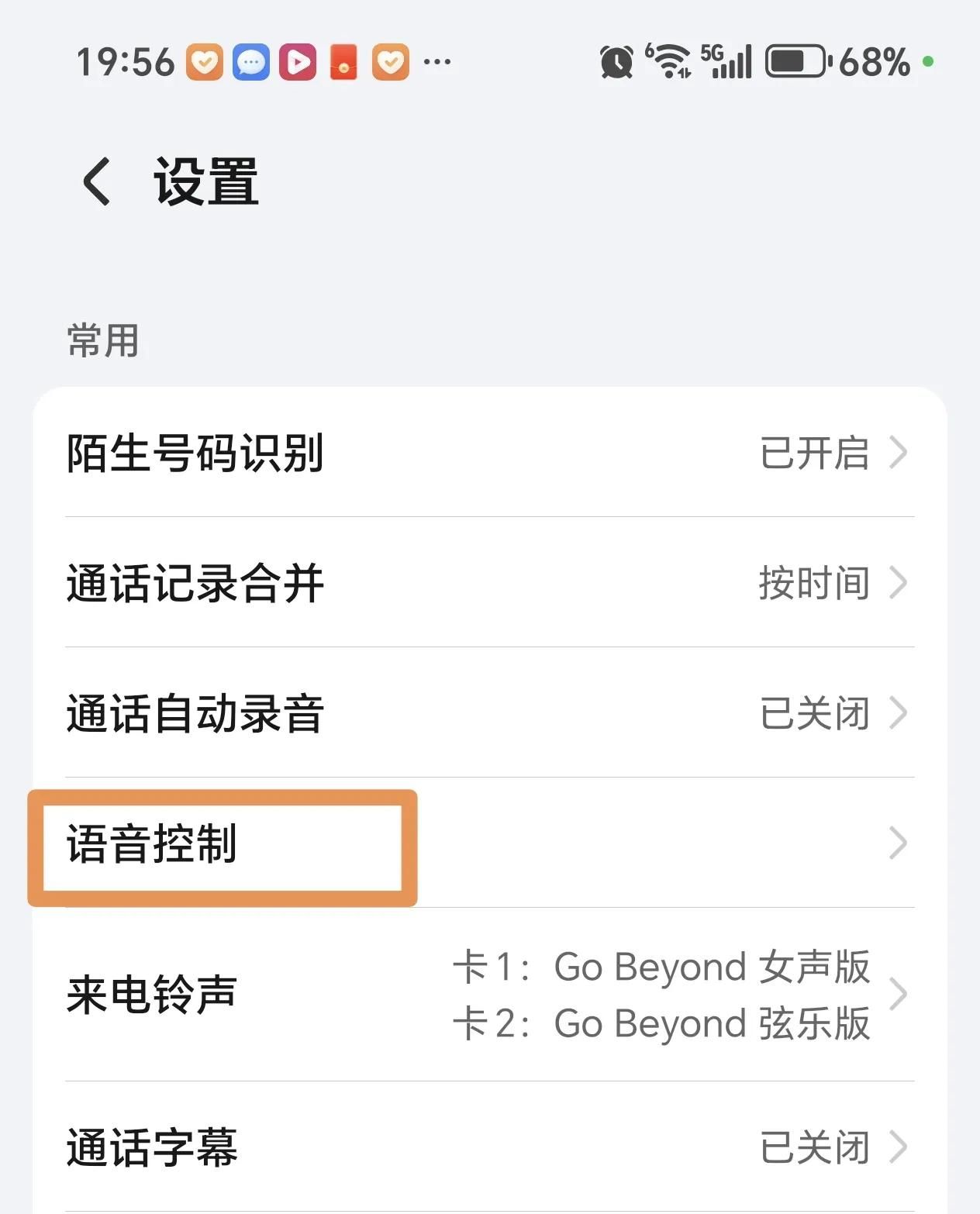
Task: Open the messages notification icon in status bar
Action: pos(250,61)
